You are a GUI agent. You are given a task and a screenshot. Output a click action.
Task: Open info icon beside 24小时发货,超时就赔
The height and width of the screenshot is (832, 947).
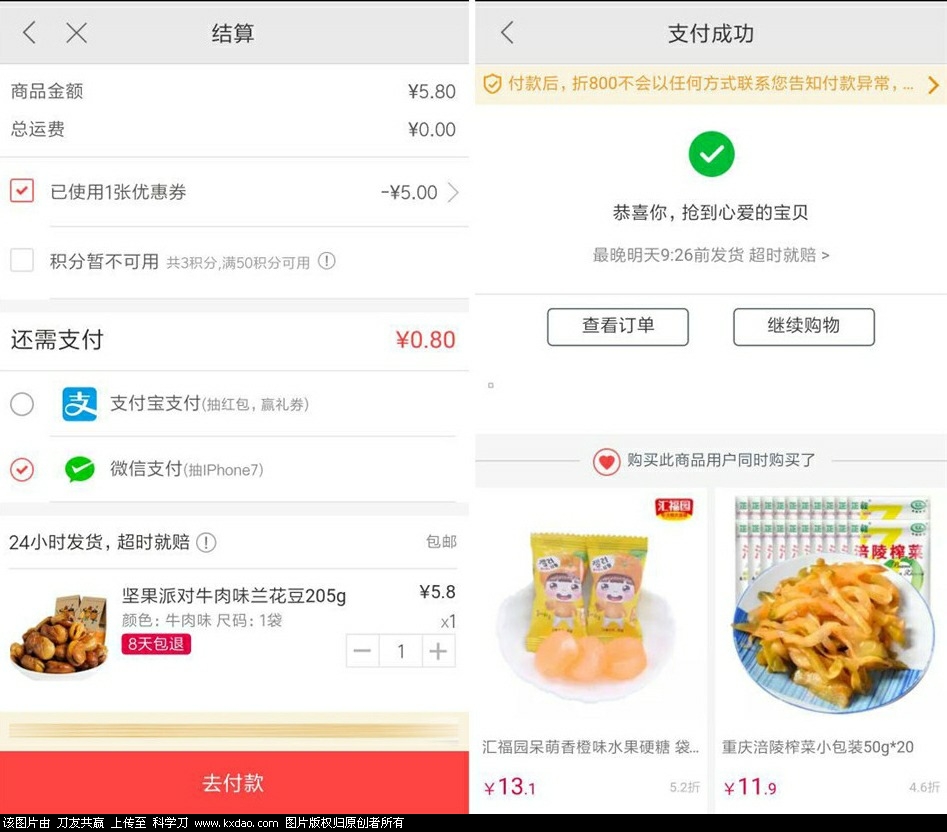(205, 542)
